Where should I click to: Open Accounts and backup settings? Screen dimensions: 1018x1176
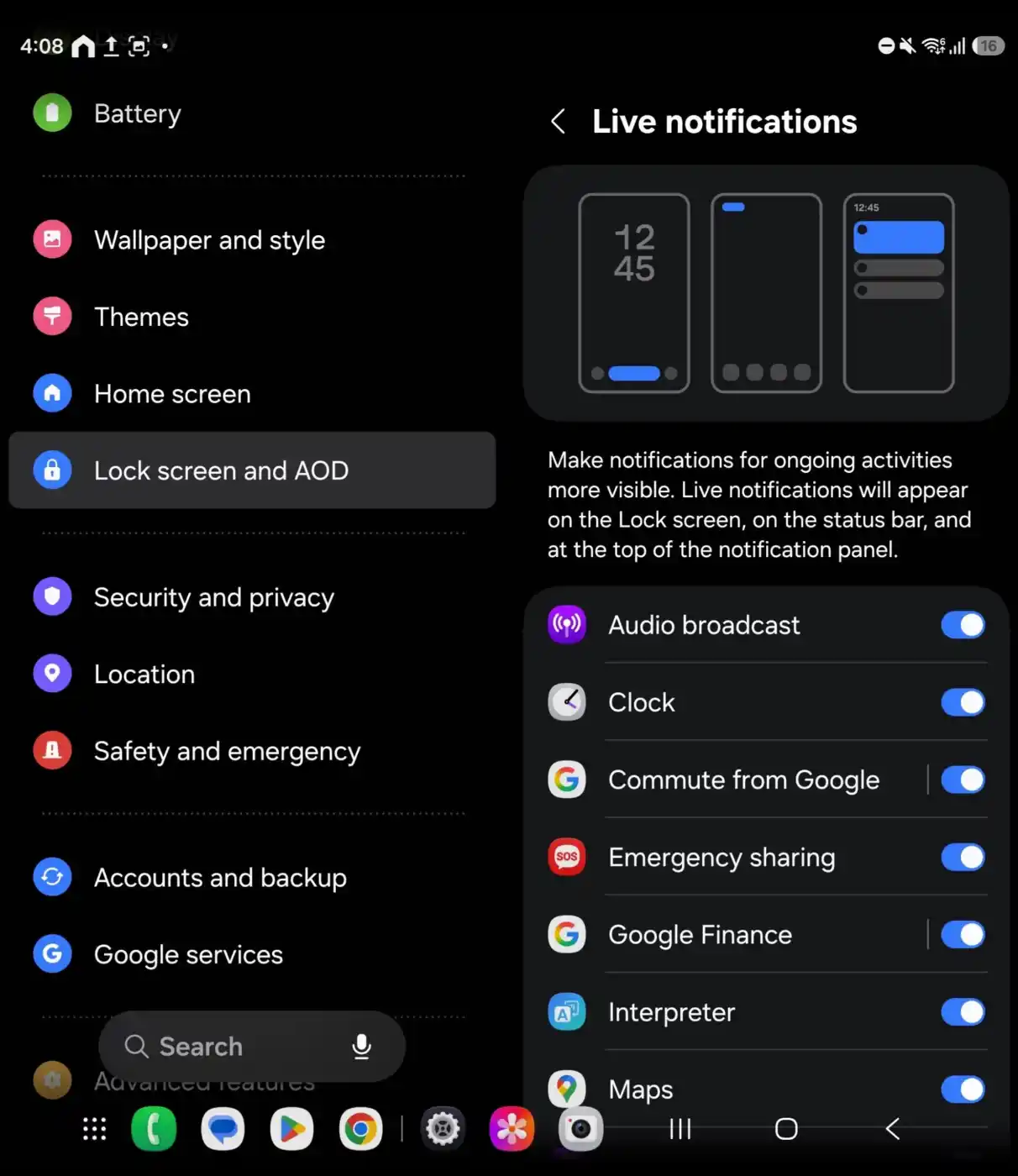[x=220, y=878]
